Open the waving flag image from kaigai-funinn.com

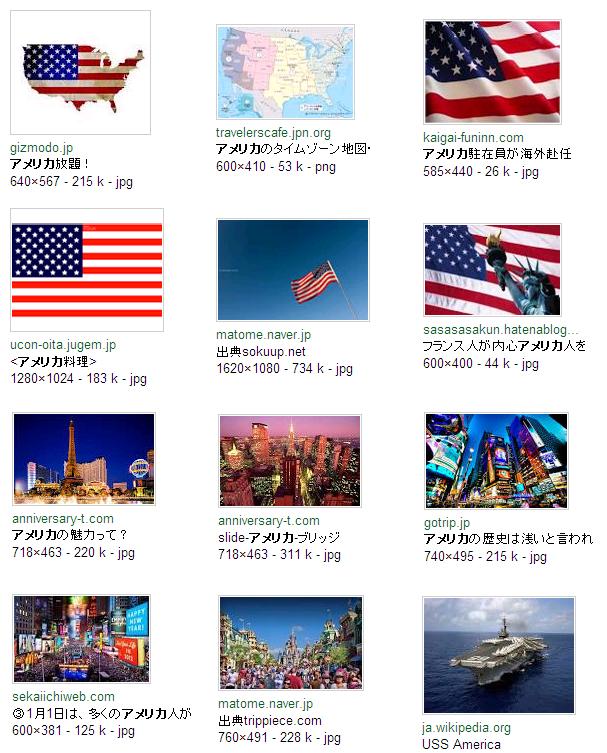tap(492, 72)
